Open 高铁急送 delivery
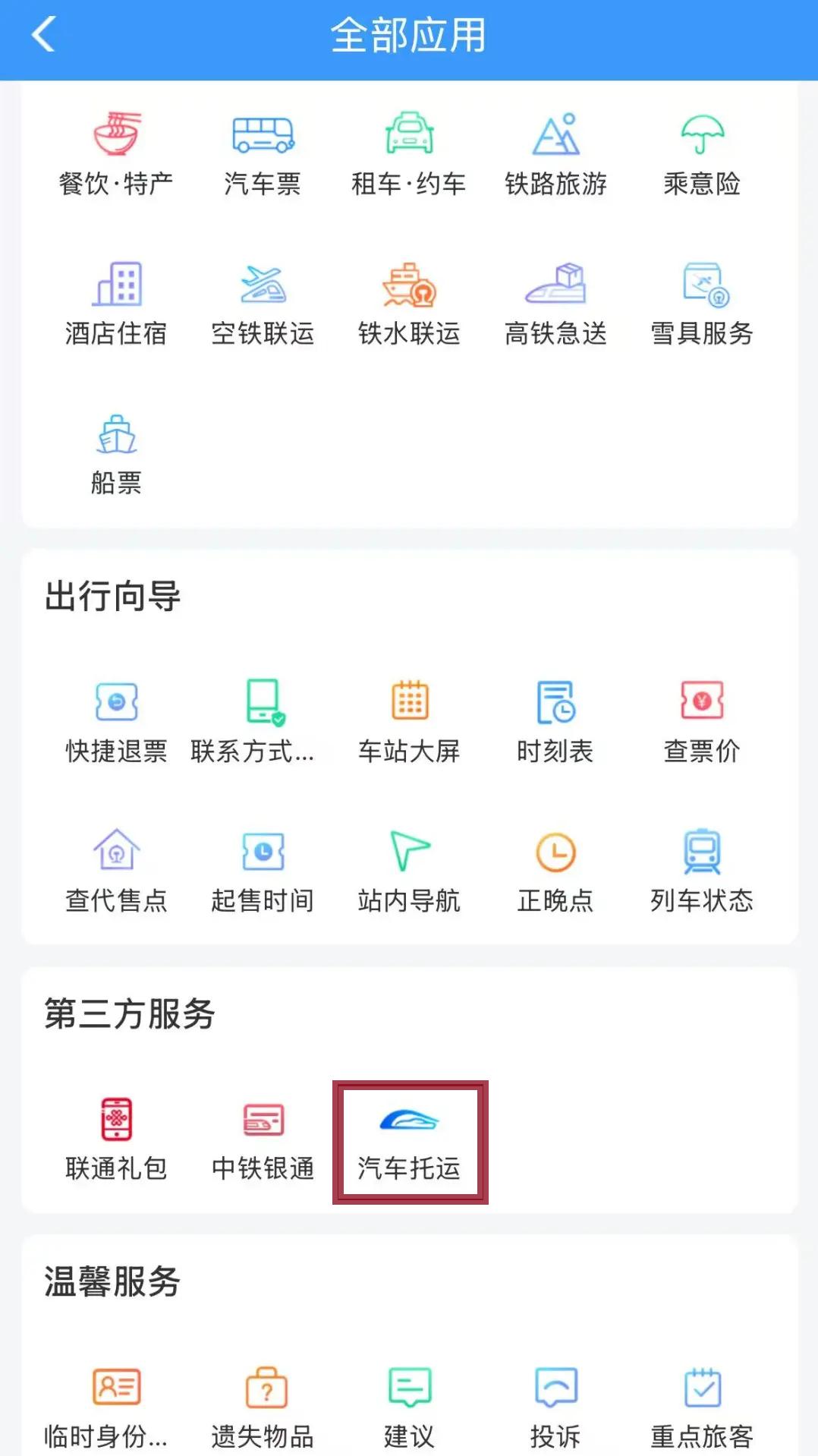818x1456 pixels. tap(555, 302)
